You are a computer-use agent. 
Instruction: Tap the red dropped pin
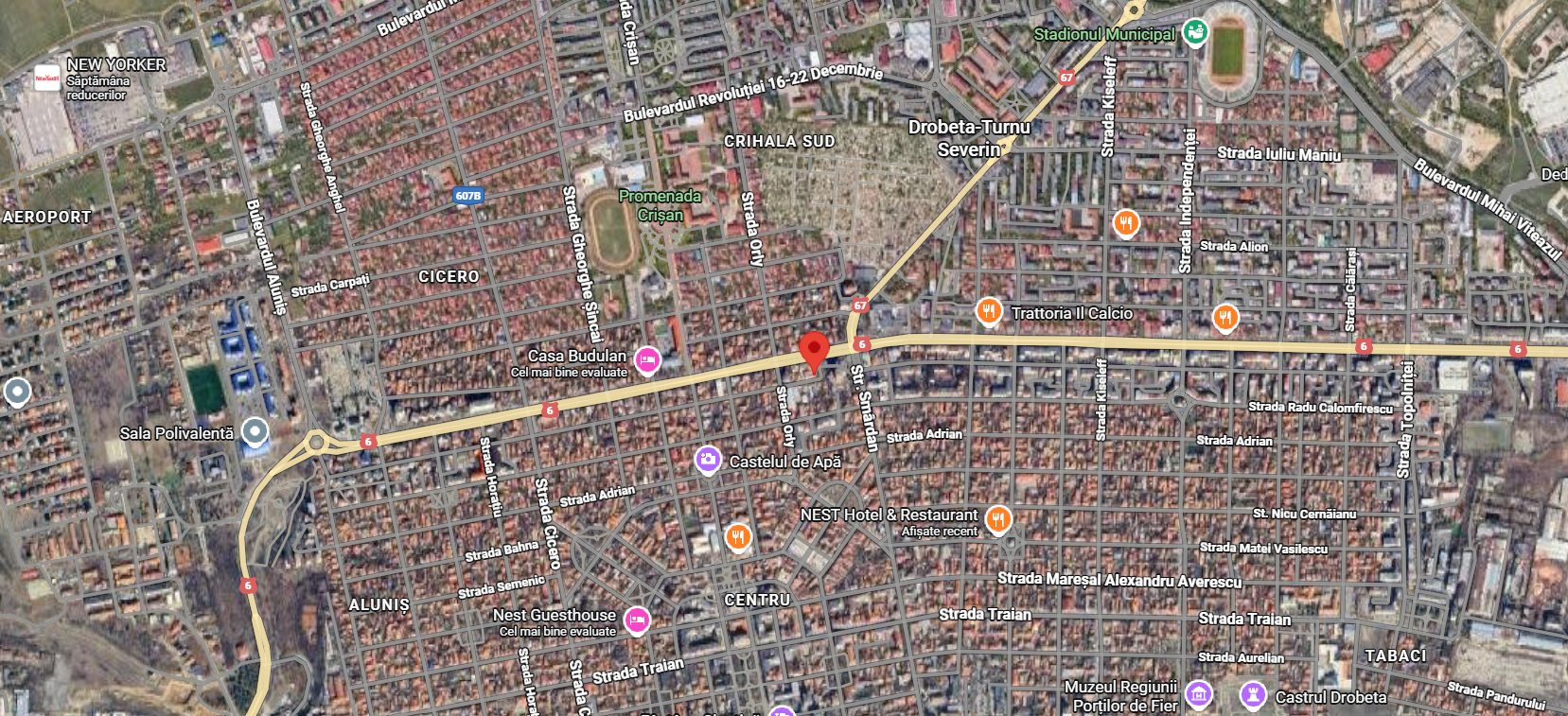[x=814, y=350]
